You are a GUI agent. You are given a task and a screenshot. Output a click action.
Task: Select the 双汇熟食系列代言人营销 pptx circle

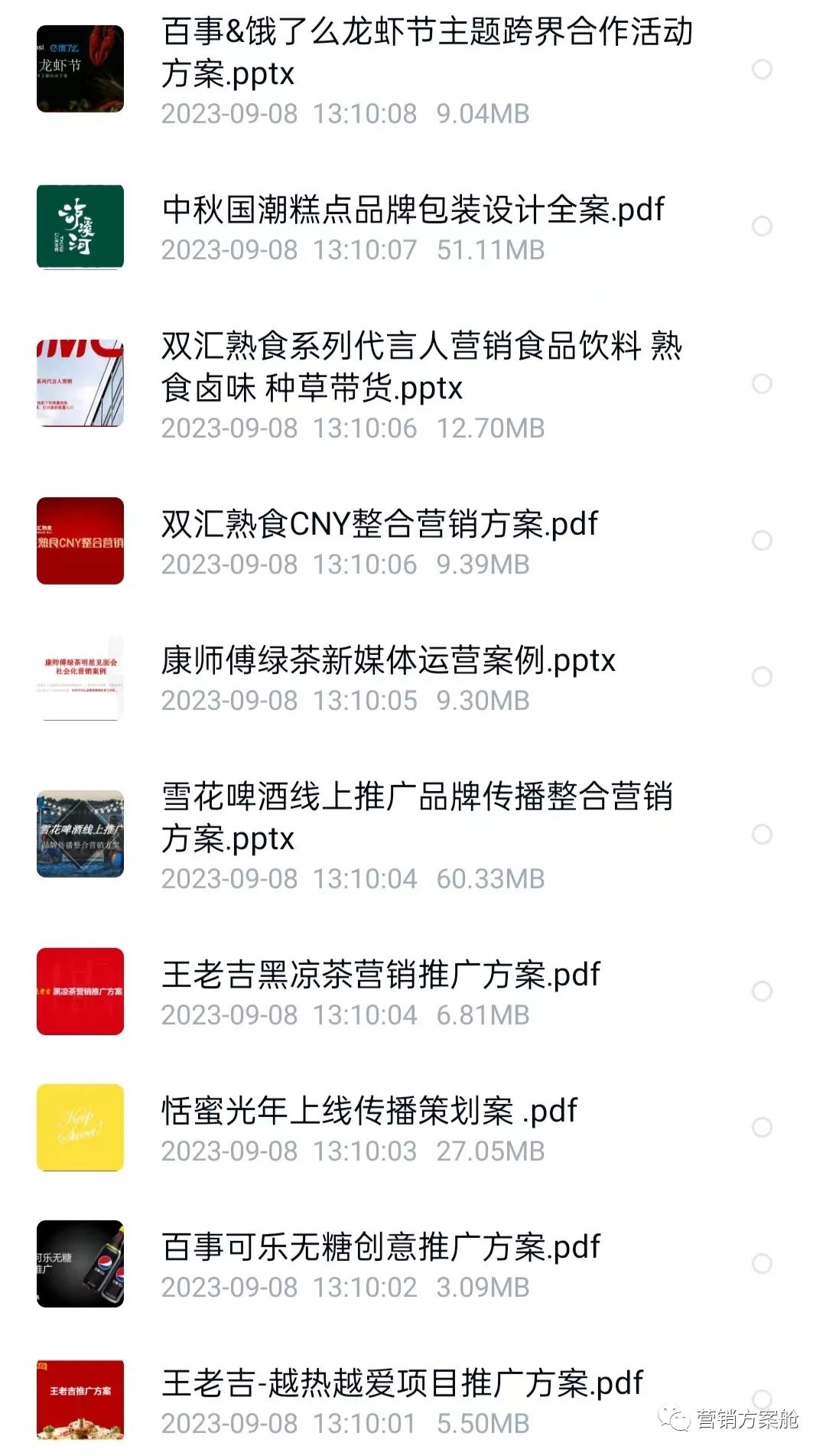click(762, 383)
